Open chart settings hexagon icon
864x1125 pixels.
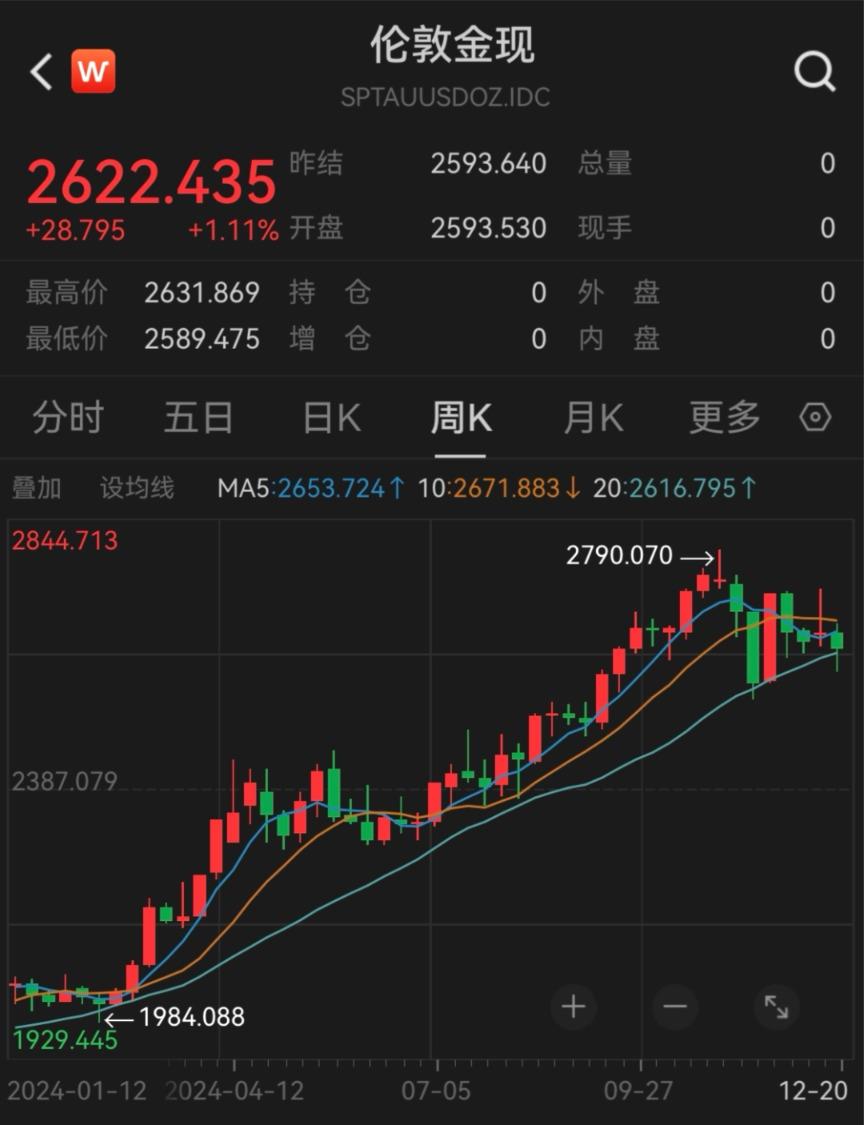815,418
